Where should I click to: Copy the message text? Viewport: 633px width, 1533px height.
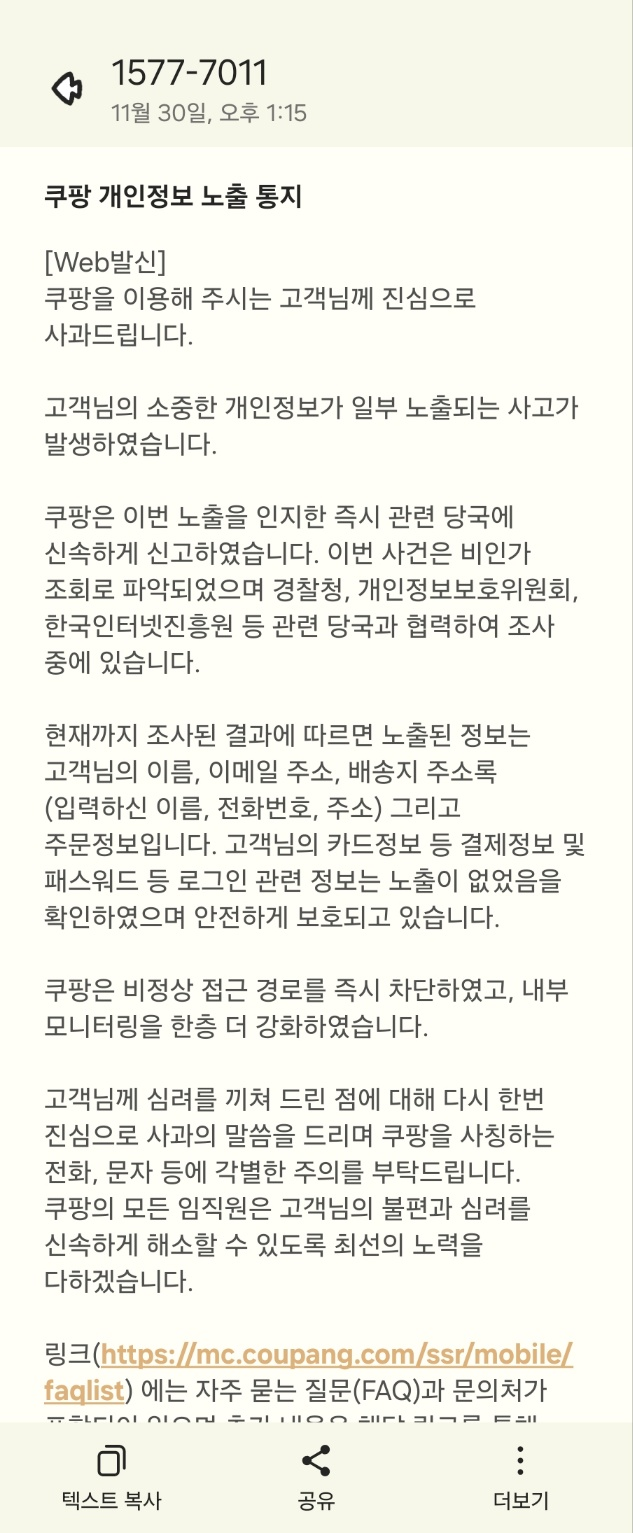(111, 1478)
